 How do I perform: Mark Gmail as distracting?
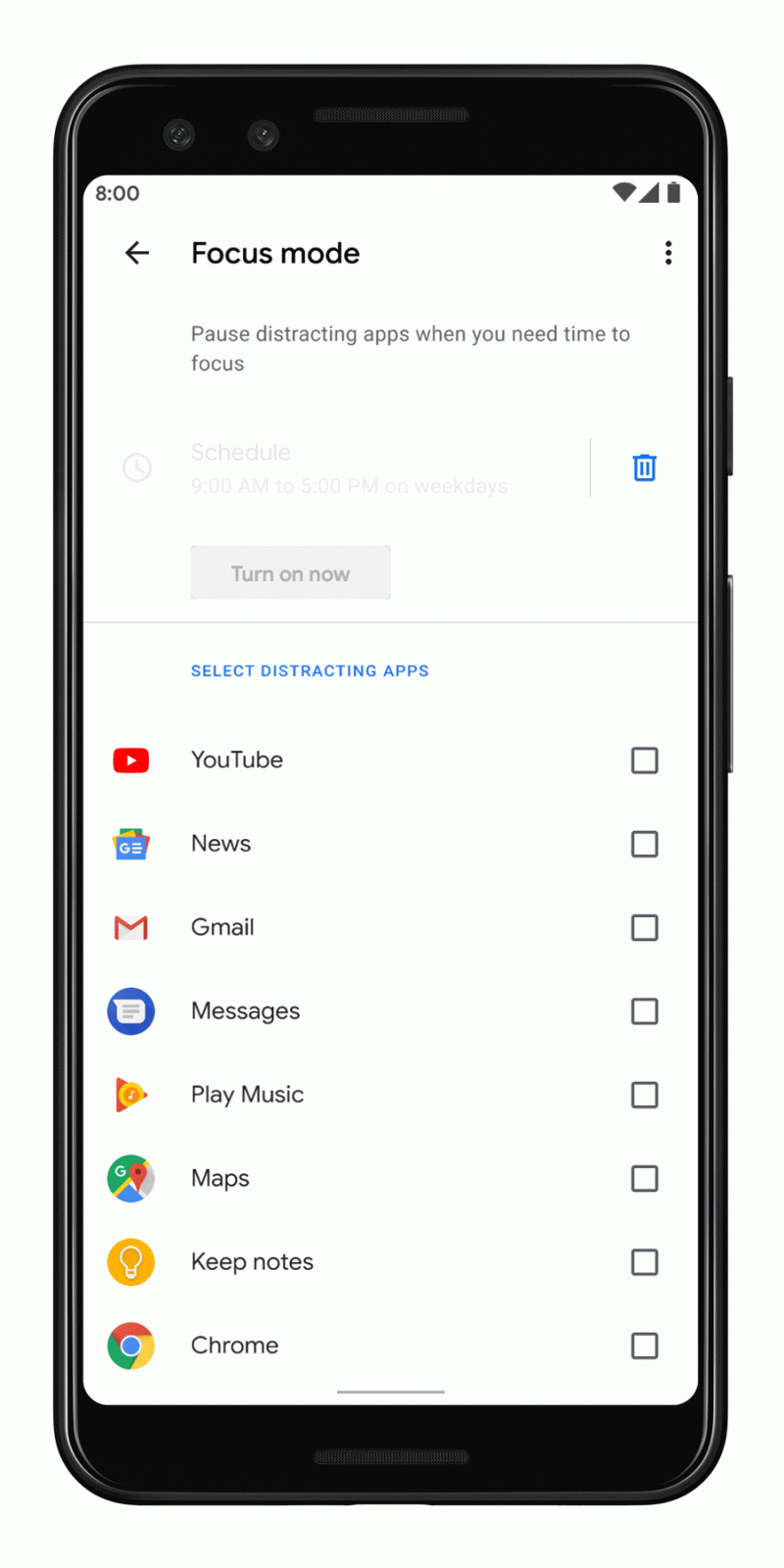point(644,927)
